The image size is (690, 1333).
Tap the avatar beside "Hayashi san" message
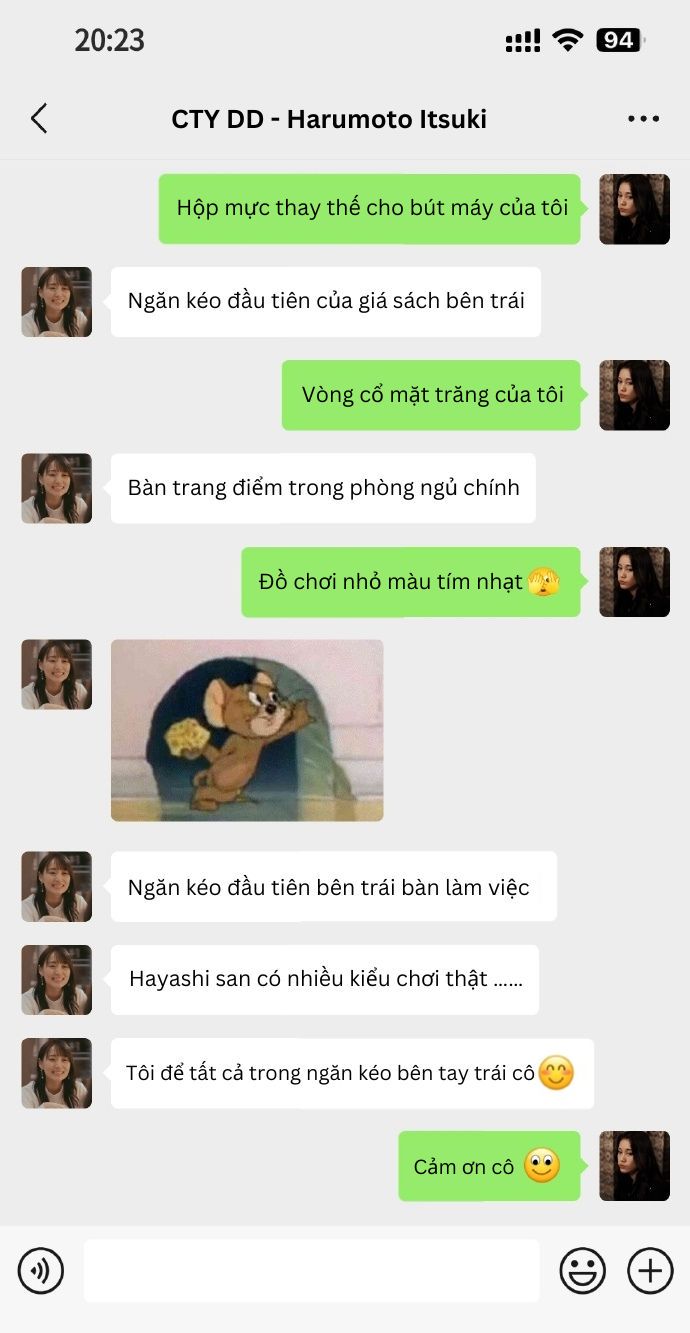57,980
